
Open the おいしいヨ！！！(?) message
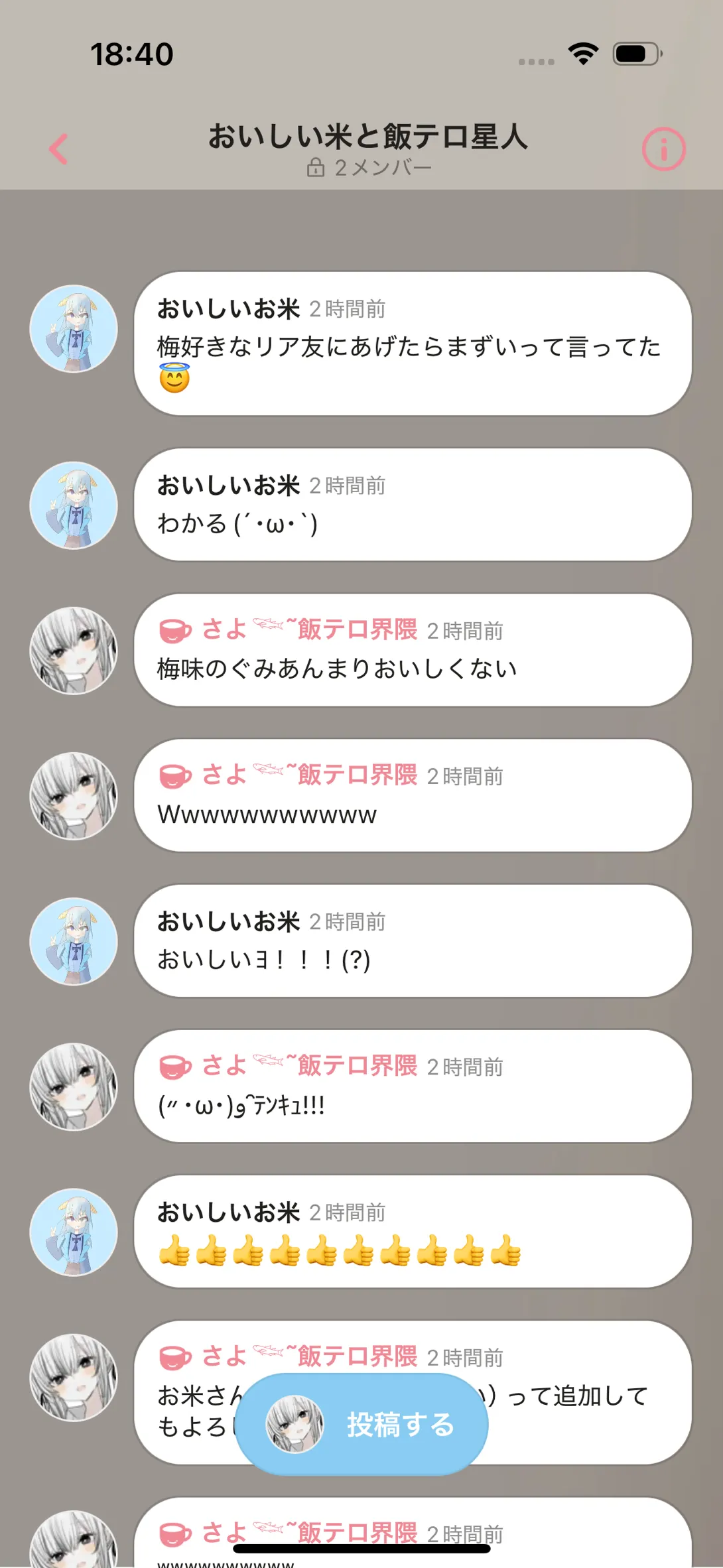pos(413,941)
